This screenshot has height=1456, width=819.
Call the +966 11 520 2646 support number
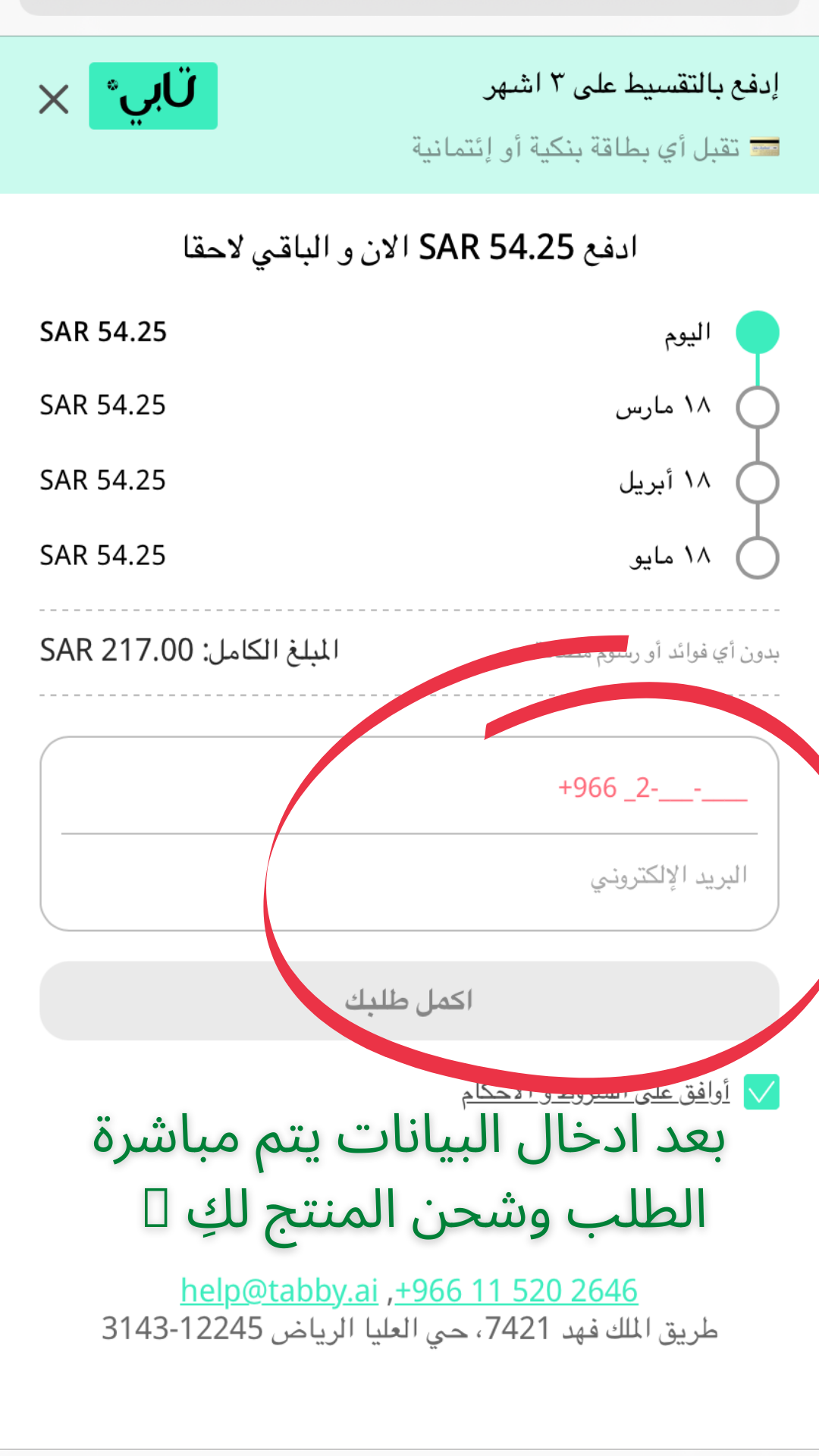click(516, 1291)
